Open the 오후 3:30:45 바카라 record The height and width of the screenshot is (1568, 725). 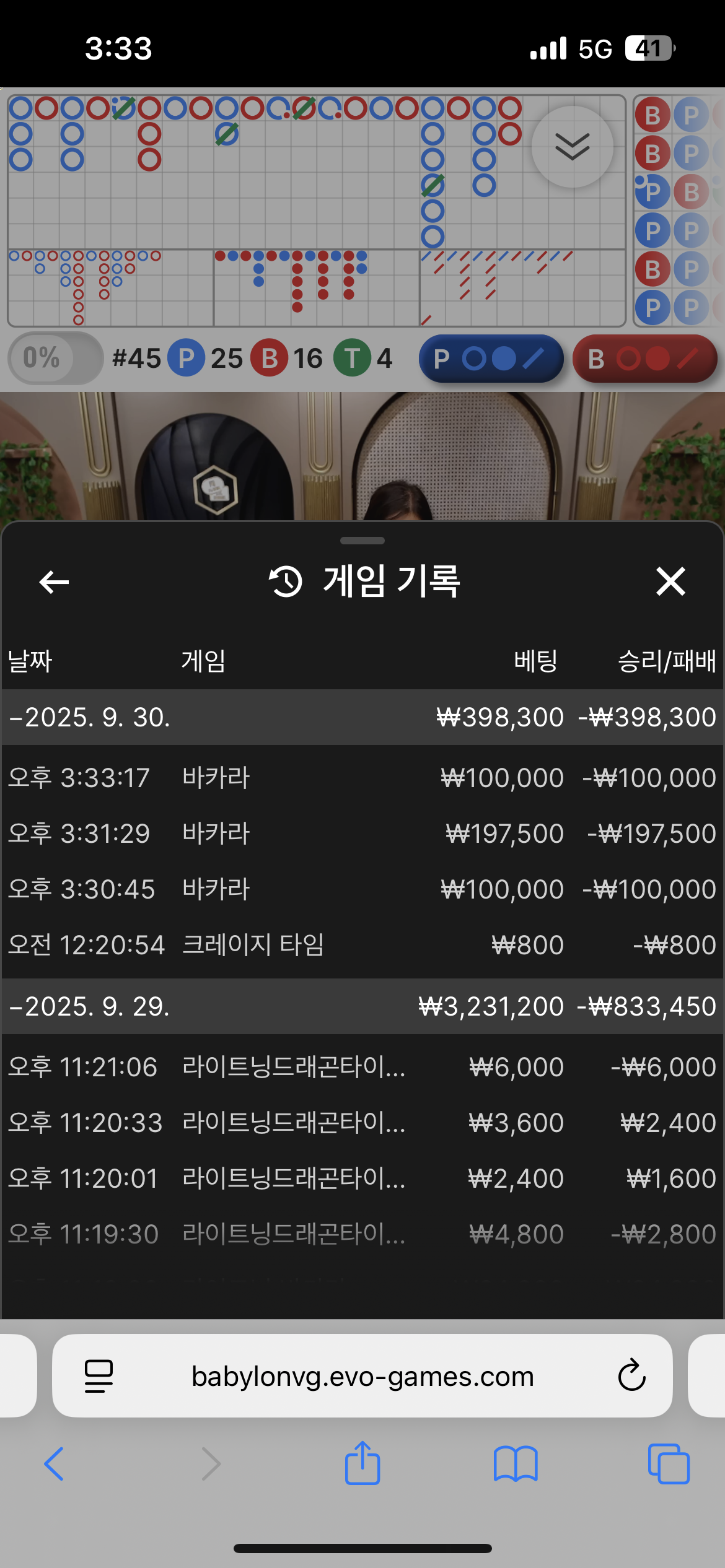(362, 889)
